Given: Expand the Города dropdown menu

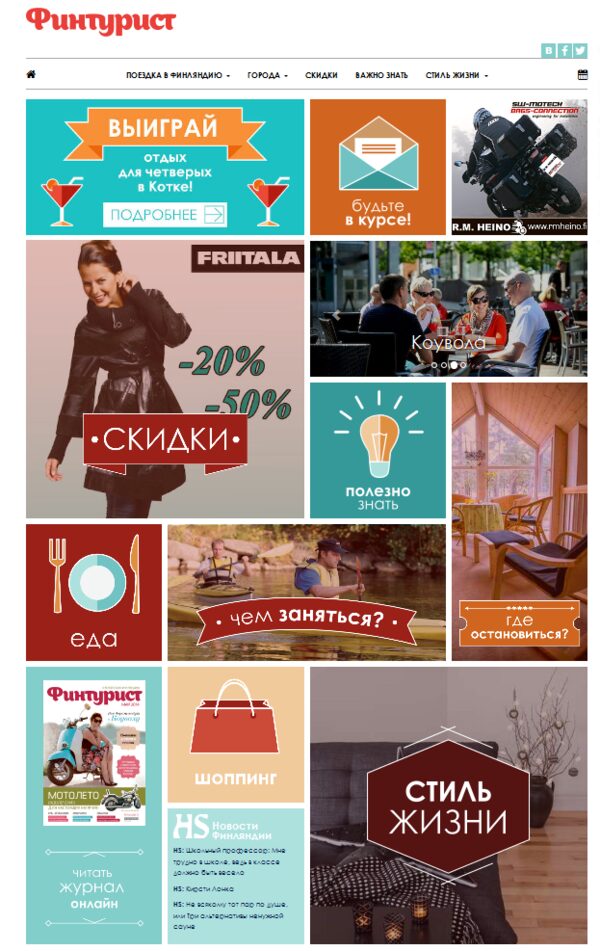Looking at the screenshot, I should click(267, 76).
